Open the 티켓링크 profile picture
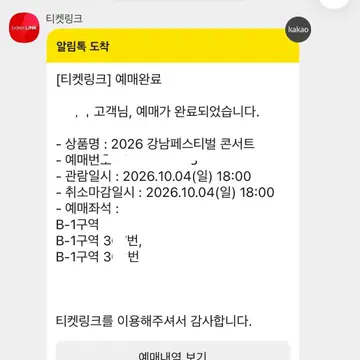 [24, 28]
